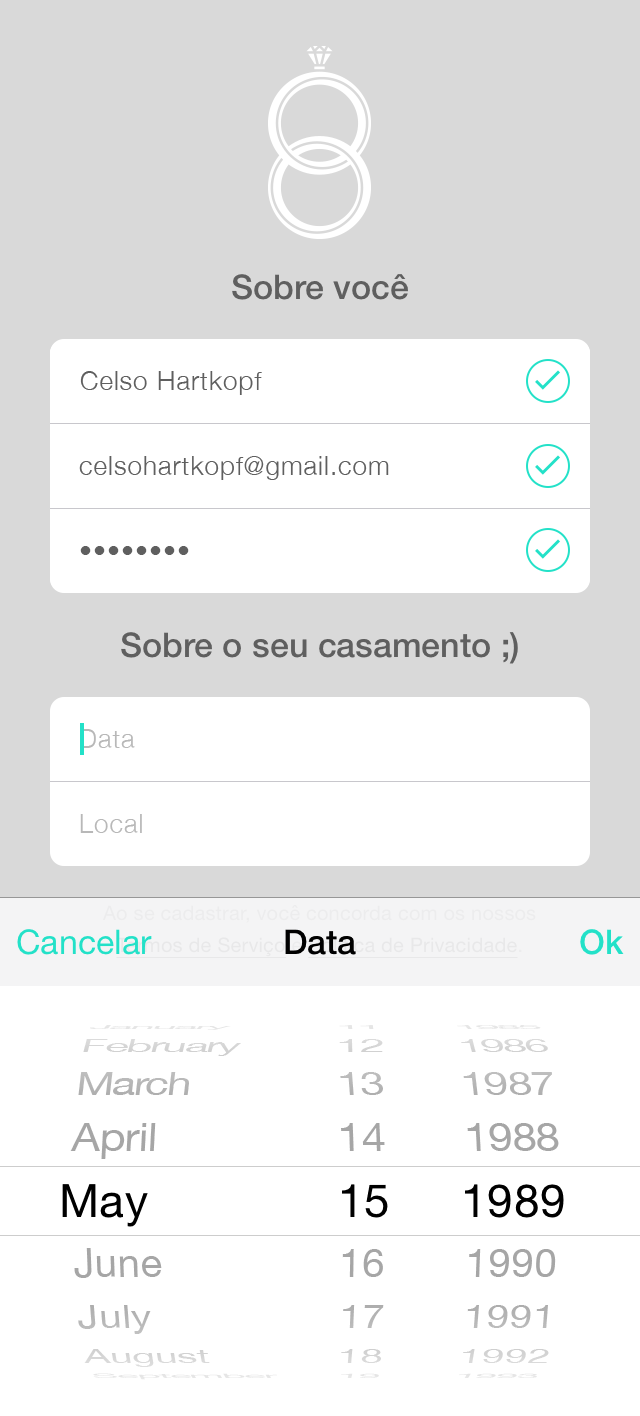Choose day 16 in the picker
Image resolution: width=640 pixels, height=1416 pixels.
362,1264
